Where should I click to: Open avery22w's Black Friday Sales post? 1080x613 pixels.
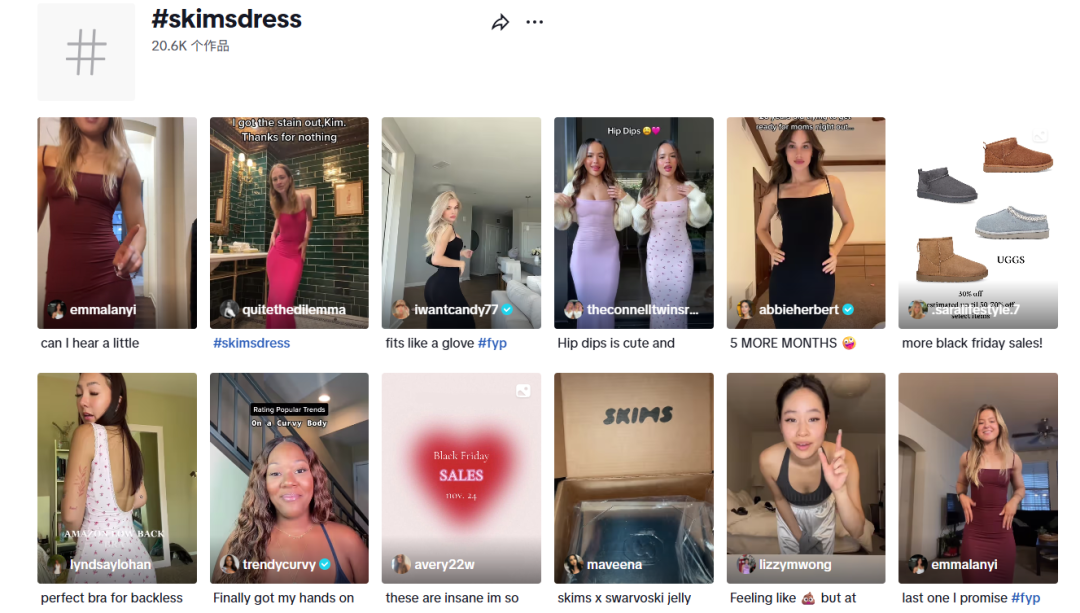(x=461, y=478)
